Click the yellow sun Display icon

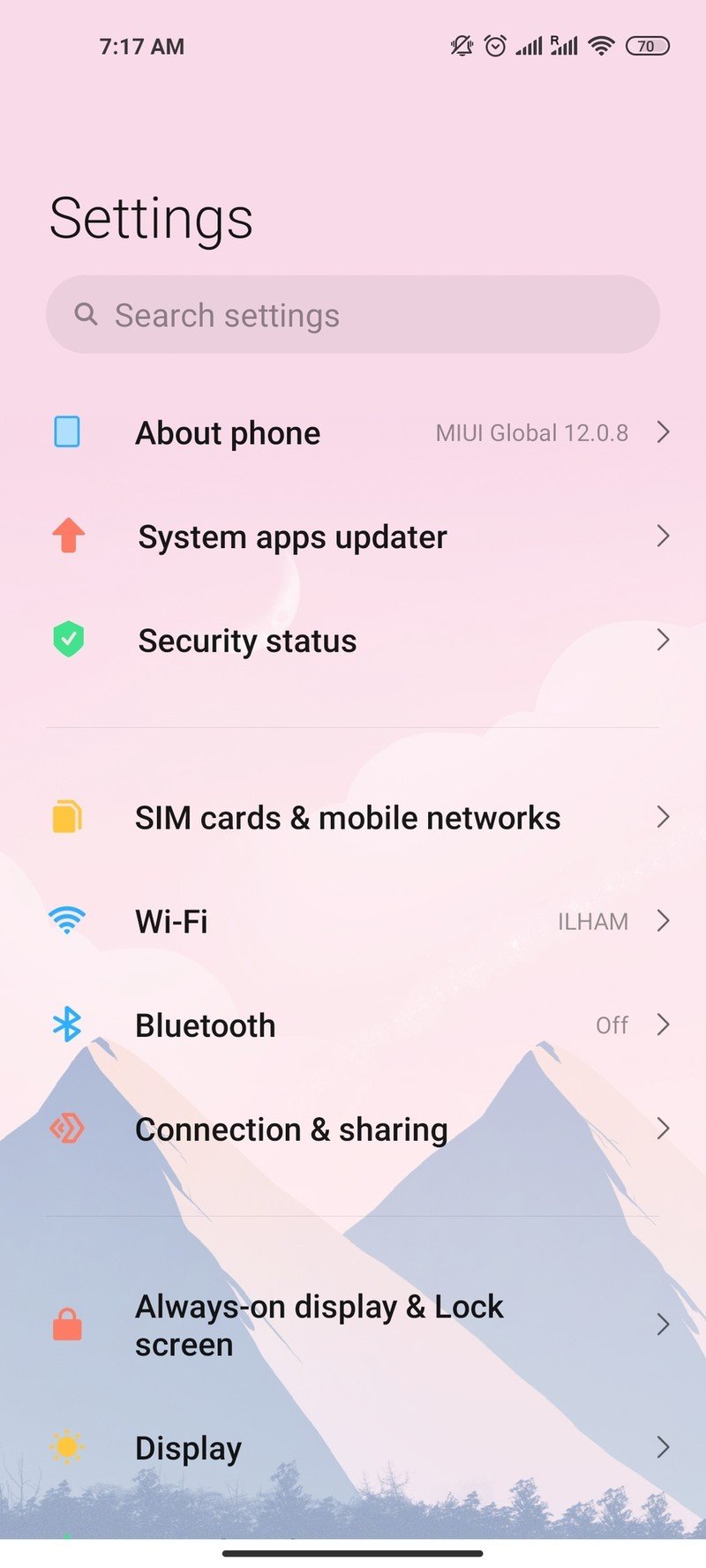67,1446
